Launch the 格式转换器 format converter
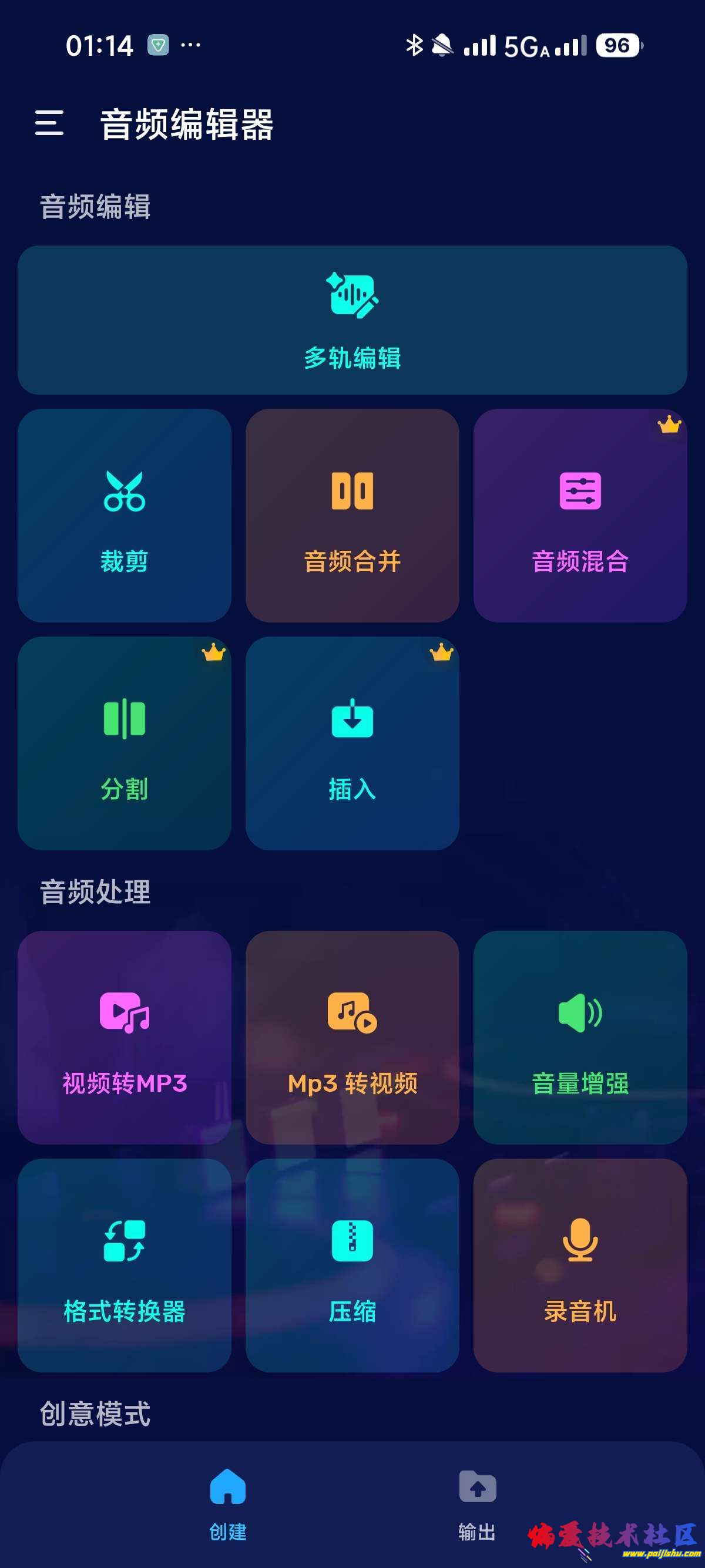This screenshot has height=1568, width=705. tap(124, 1265)
